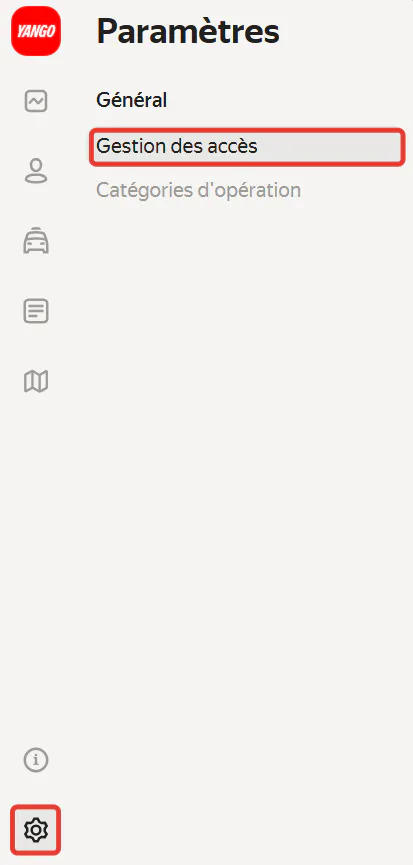View the map section
Screen dimensions: 413x865
36,381
